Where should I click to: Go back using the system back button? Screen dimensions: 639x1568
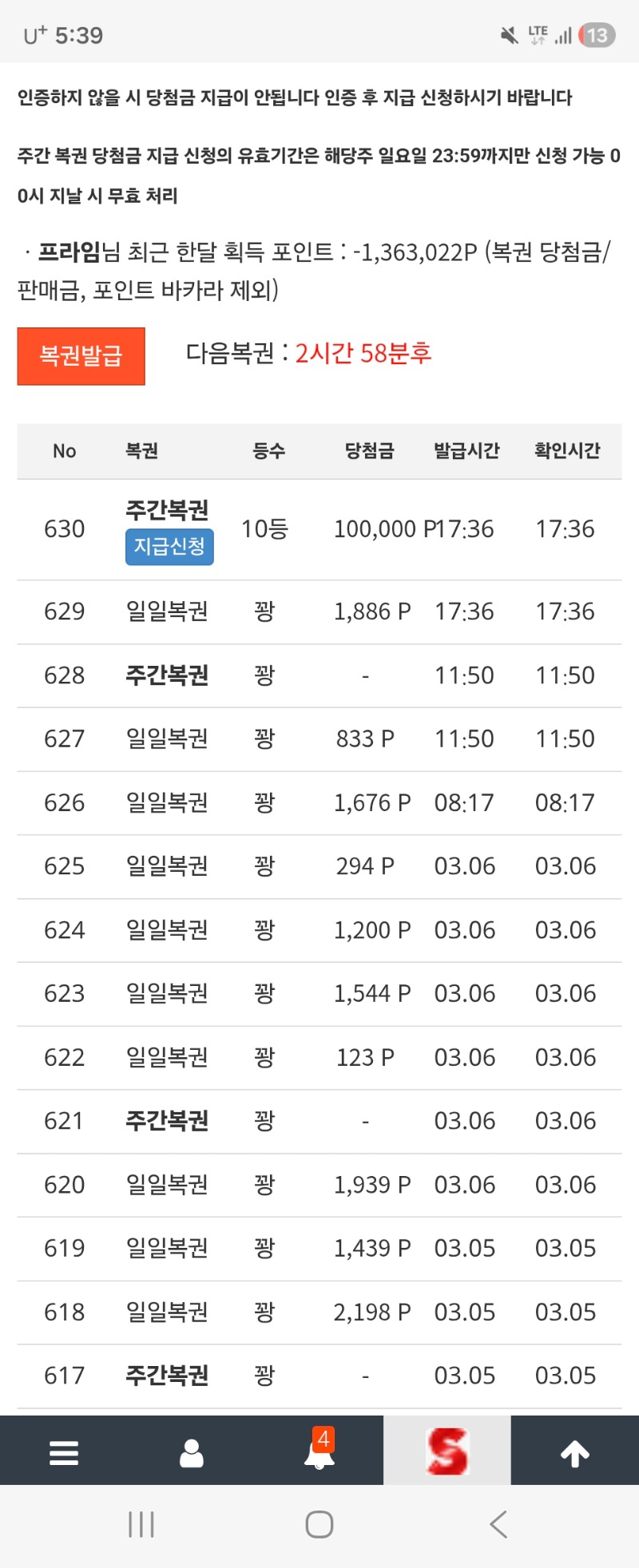point(498,1524)
